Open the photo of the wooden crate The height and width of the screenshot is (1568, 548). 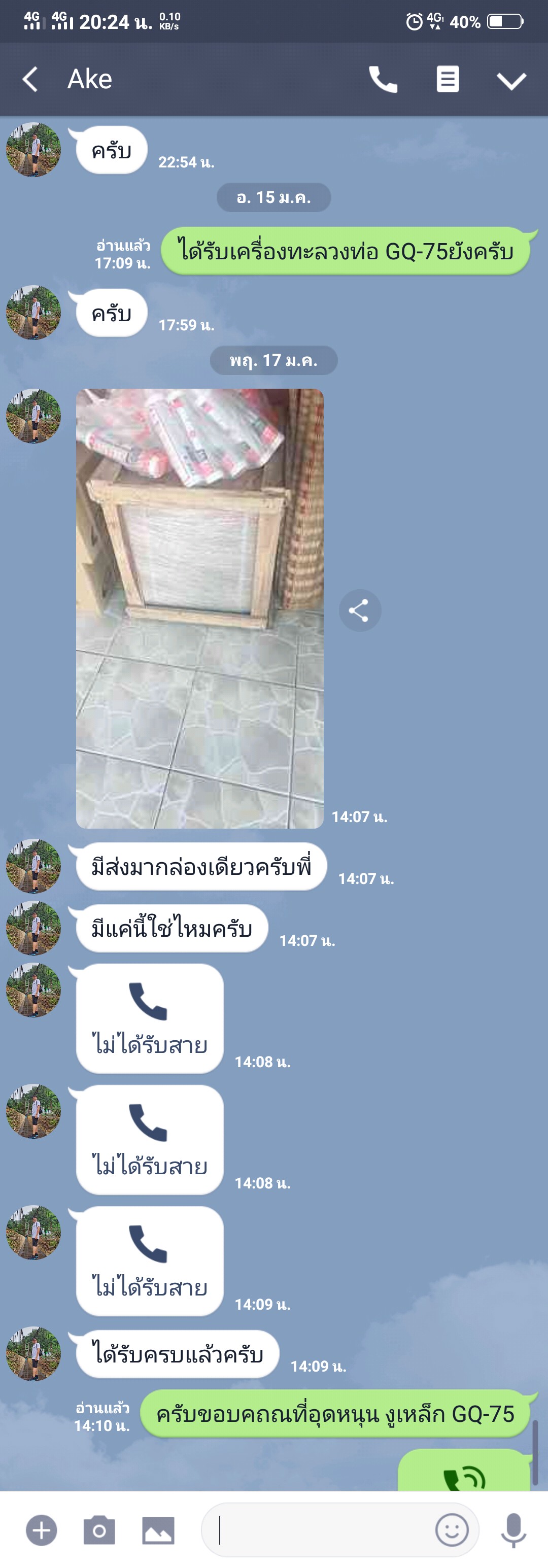(200, 608)
